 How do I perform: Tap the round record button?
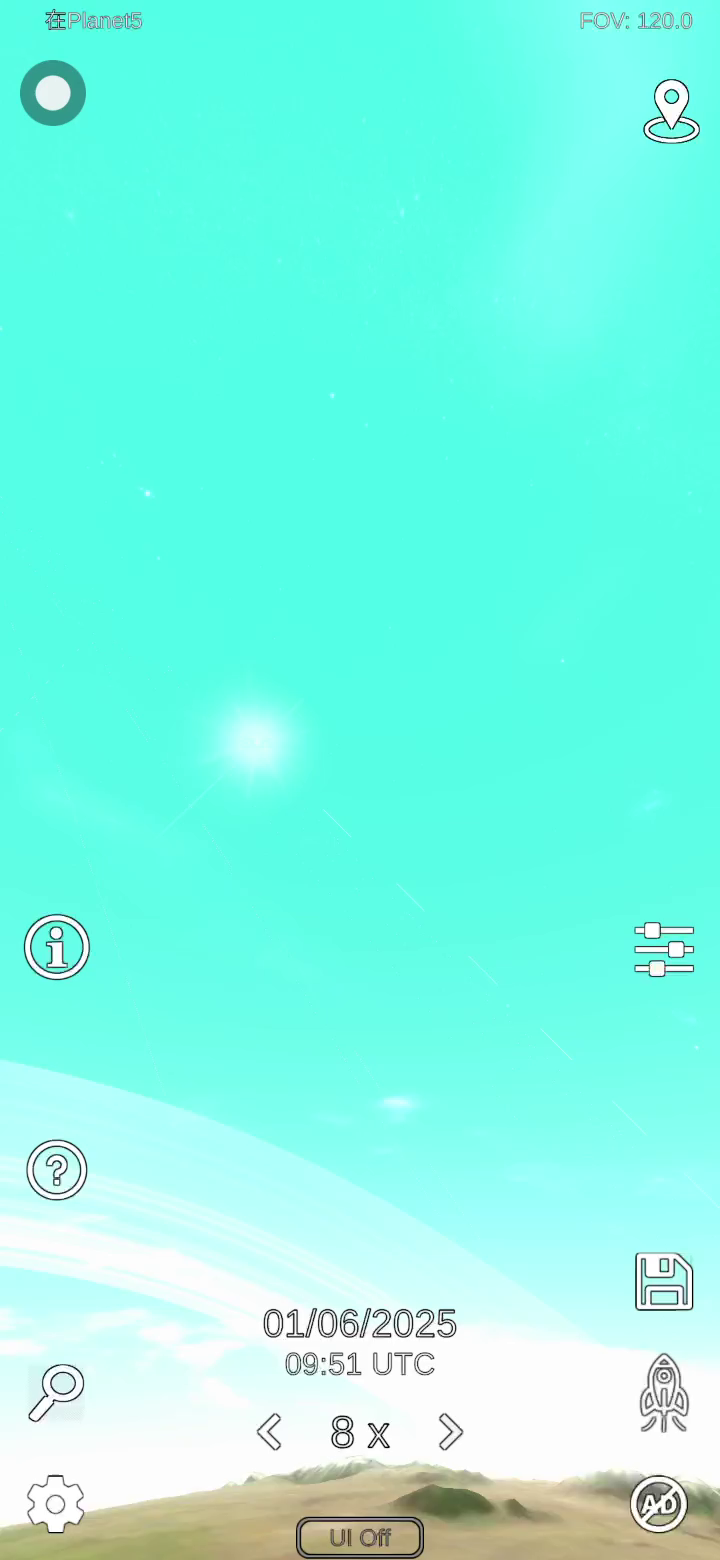[x=53, y=93]
